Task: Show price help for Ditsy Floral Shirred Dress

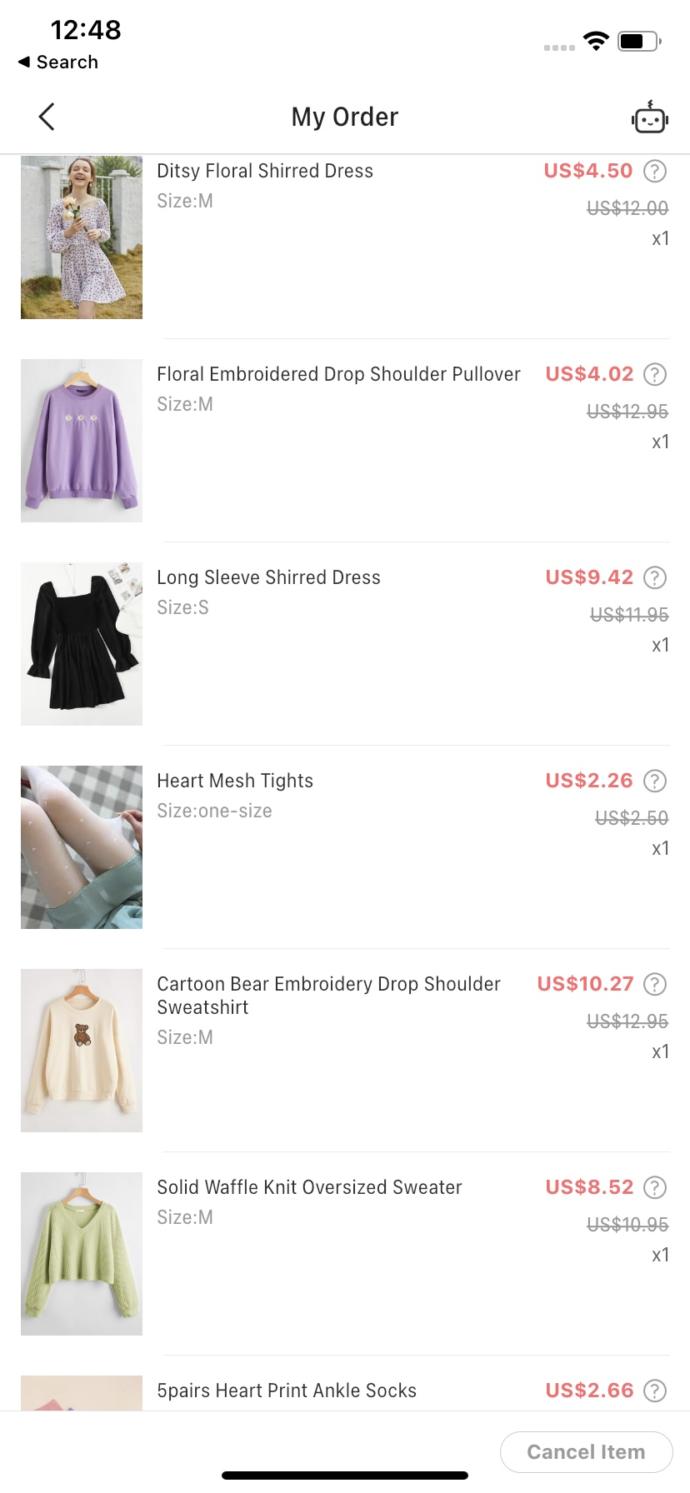Action: click(x=655, y=171)
